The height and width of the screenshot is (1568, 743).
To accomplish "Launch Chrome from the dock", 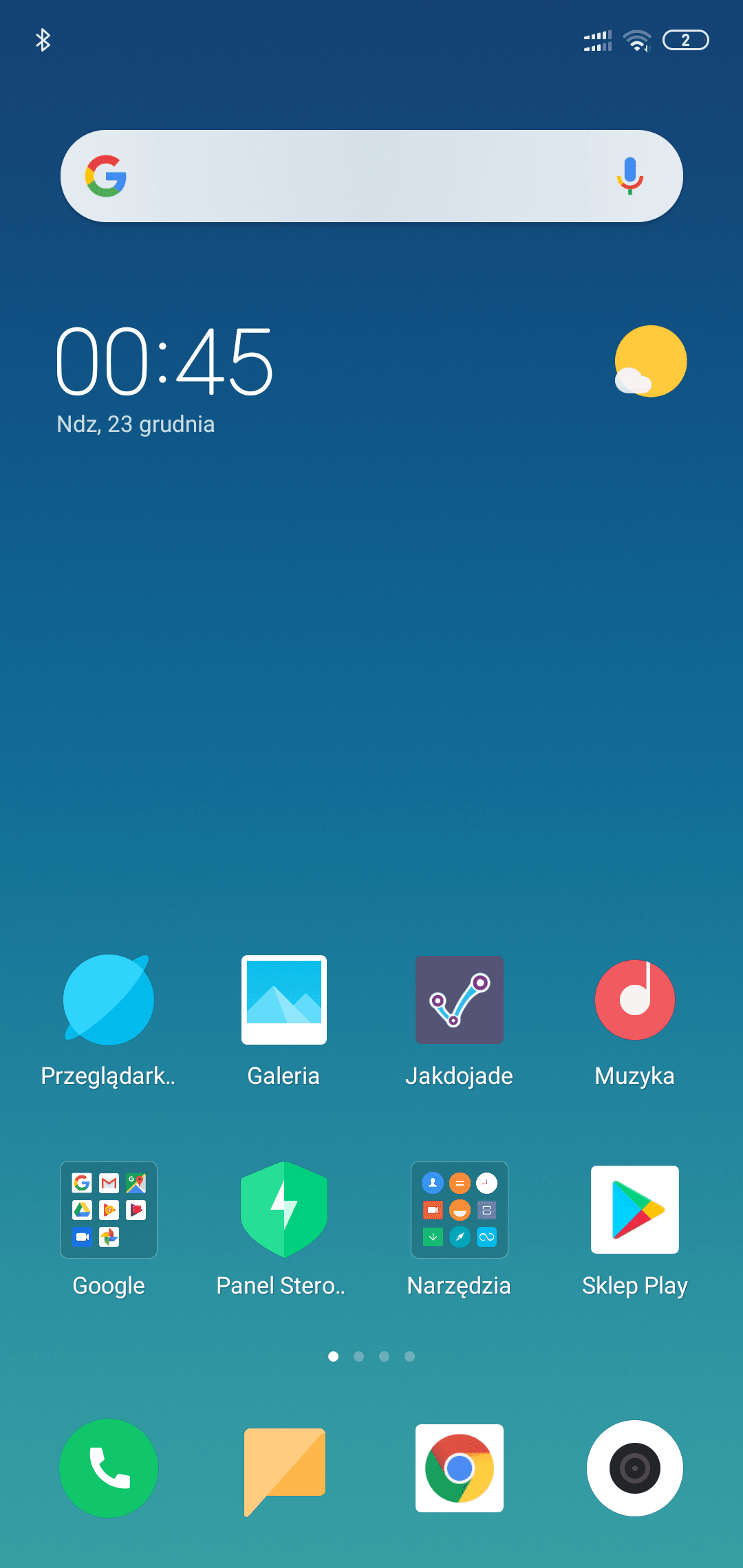I will (x=460, y=1468).
